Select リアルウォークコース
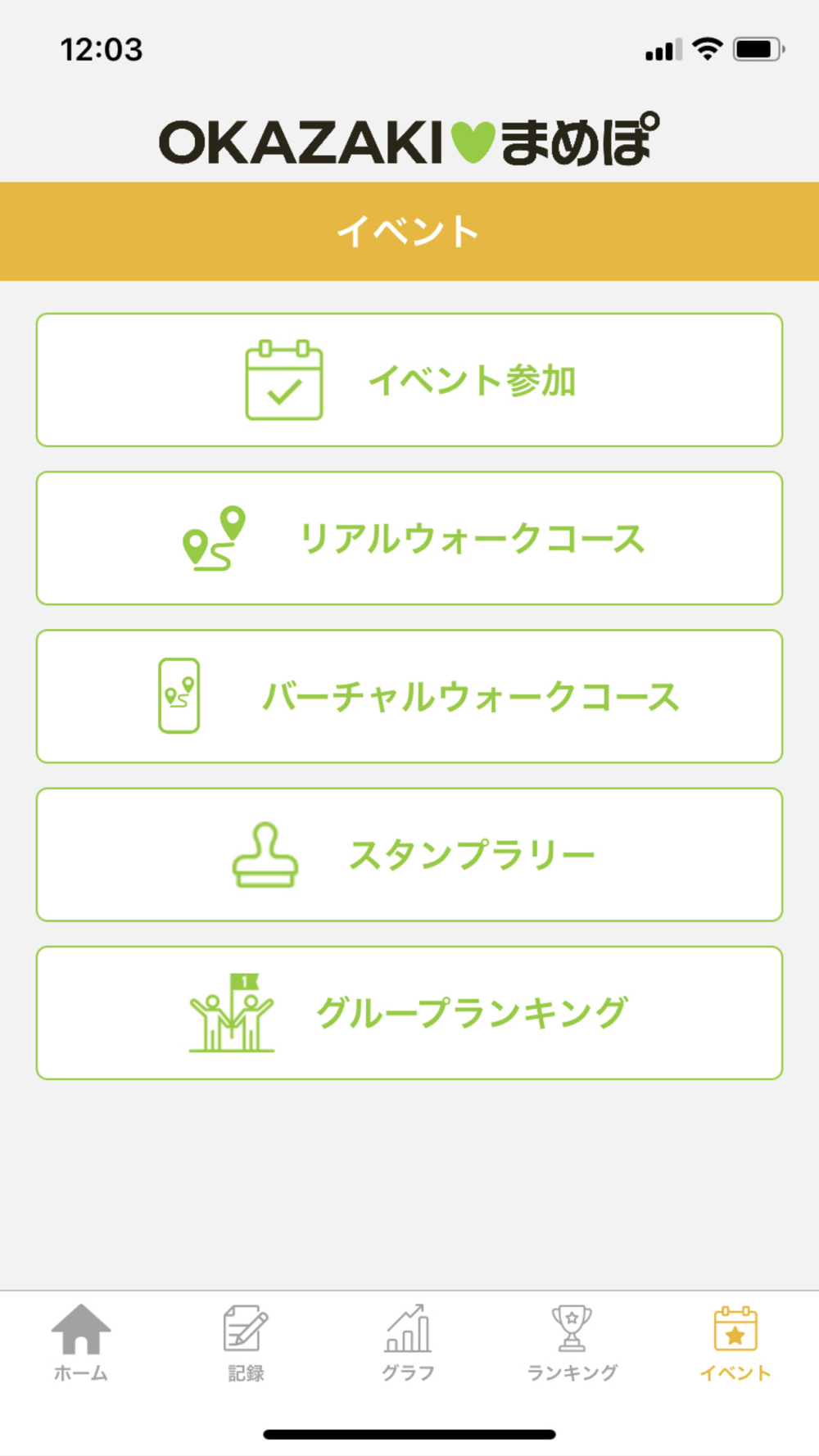819x1456 pixels. 409,538
